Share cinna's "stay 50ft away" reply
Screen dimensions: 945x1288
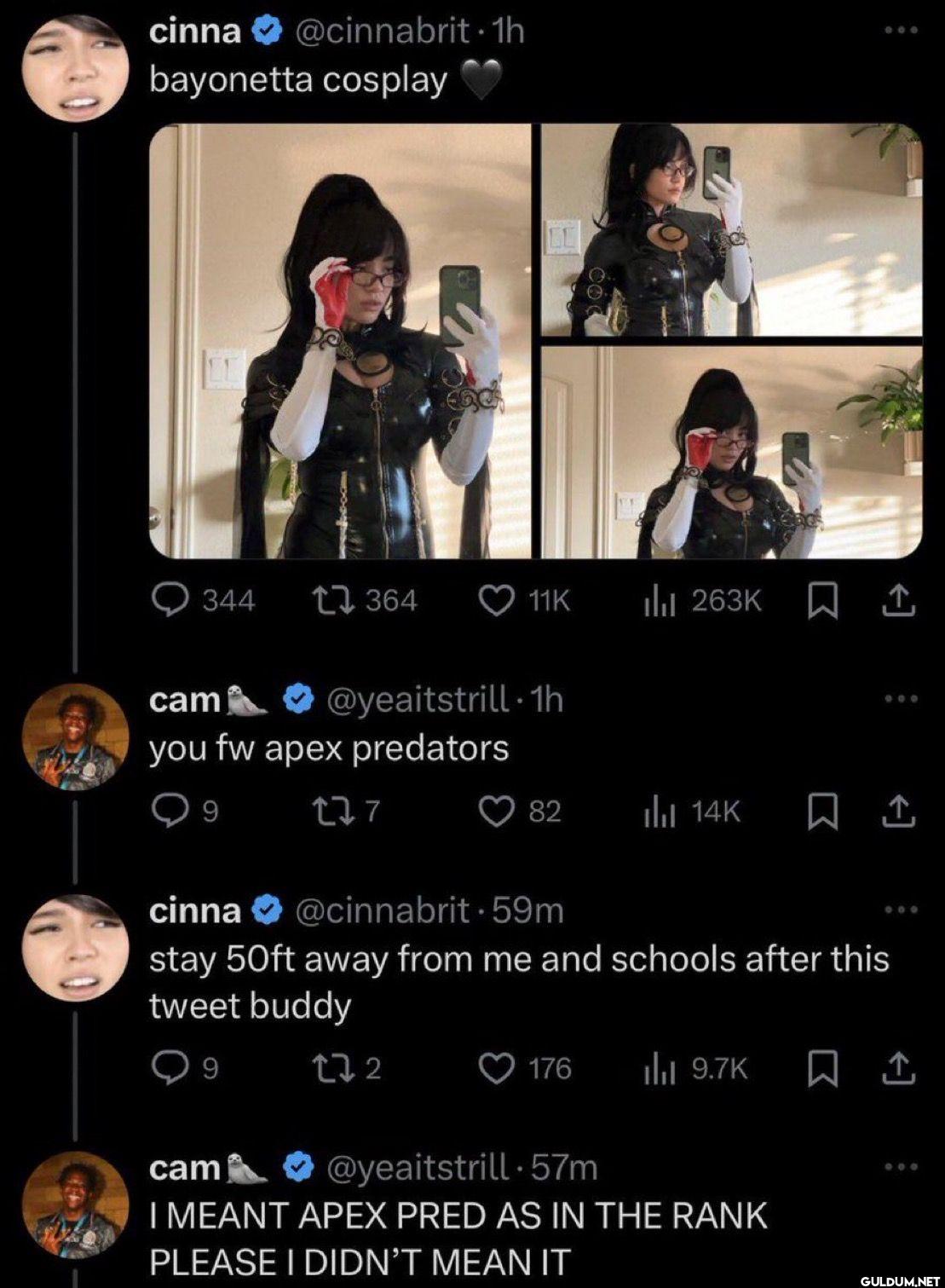(x=899, y=1069)
